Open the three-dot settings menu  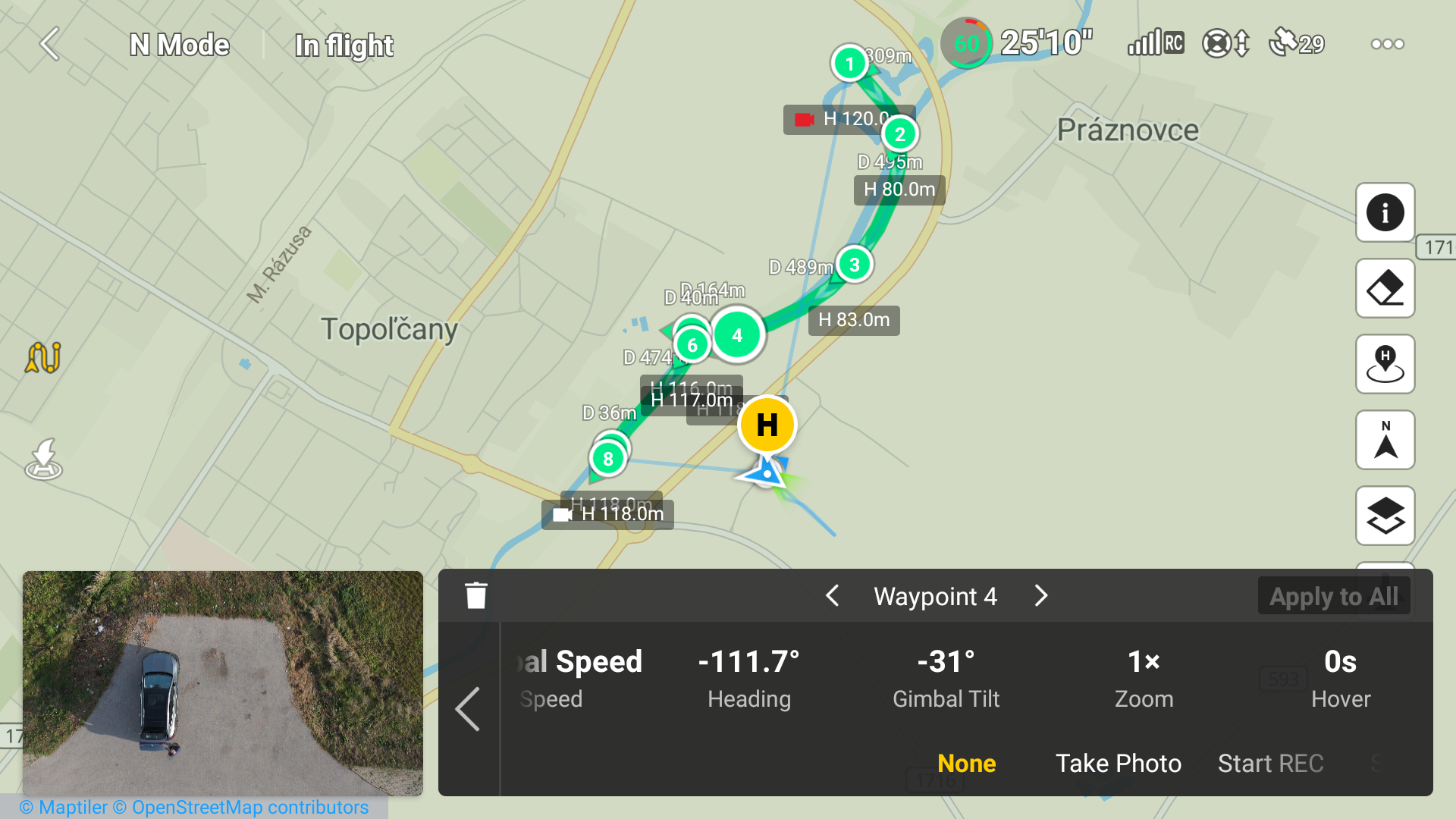coord(1387,44)
